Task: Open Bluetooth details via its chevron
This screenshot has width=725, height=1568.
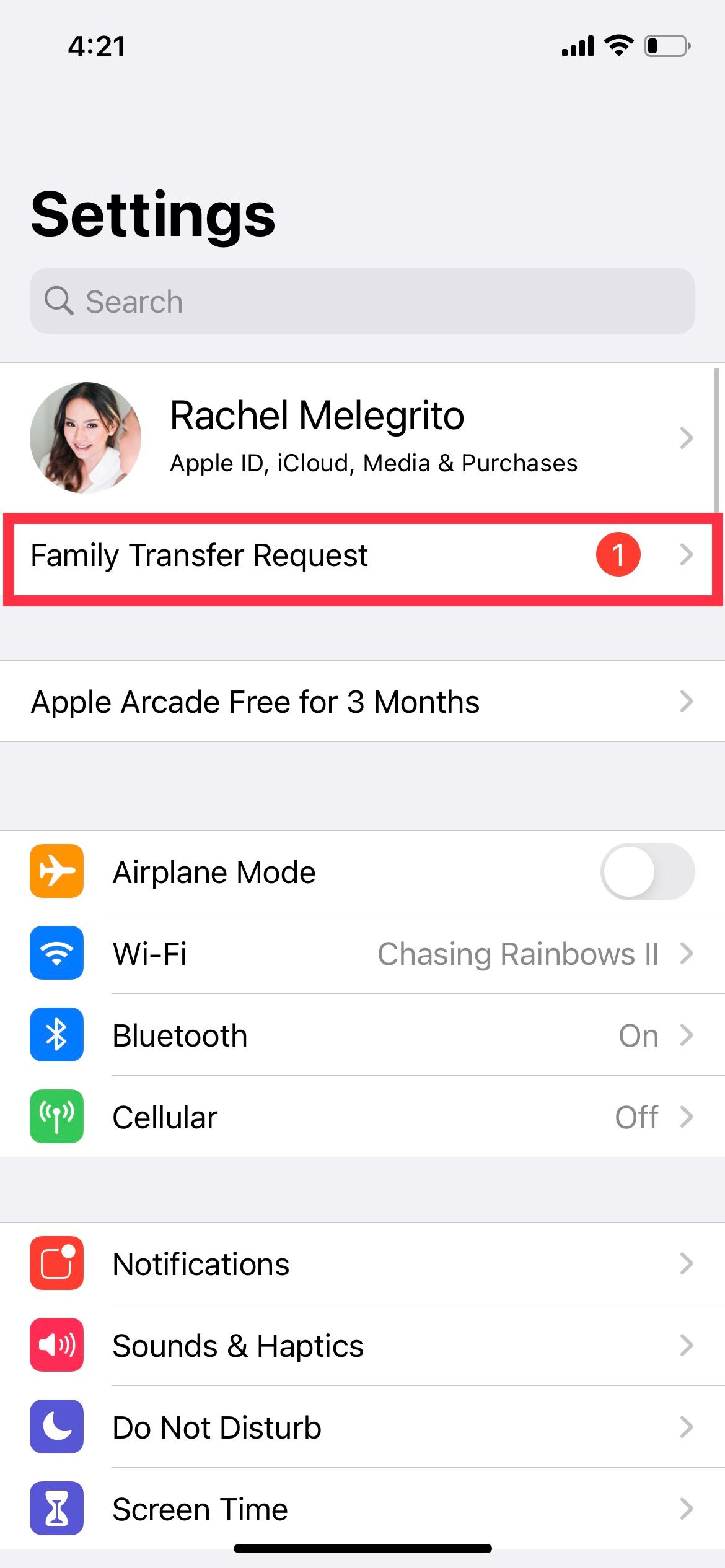Action: [x=687, y=1035]
